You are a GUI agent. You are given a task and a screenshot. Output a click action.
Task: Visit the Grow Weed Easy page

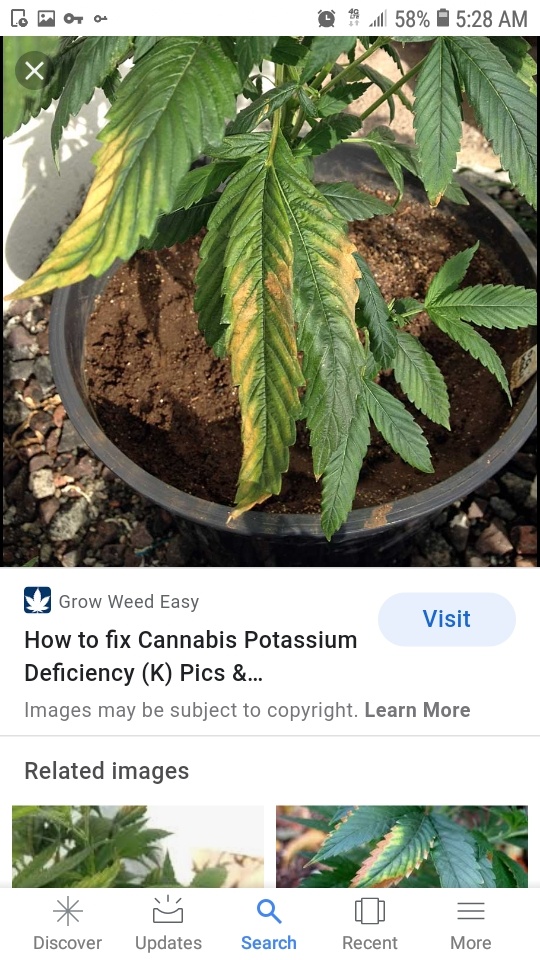(446, 619)
